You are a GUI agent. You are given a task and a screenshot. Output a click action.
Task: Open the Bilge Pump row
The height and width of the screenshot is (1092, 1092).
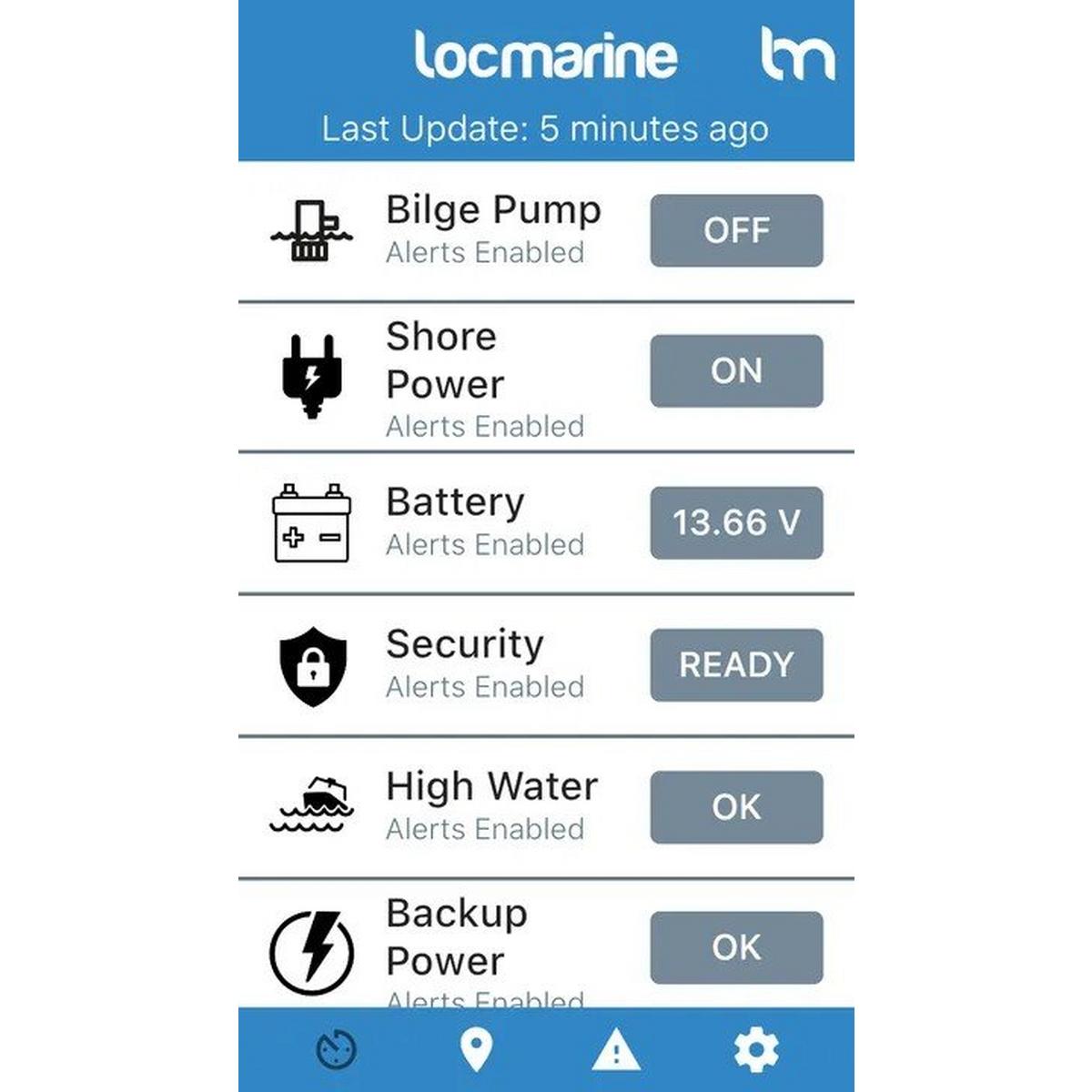[x=492, y=229]
